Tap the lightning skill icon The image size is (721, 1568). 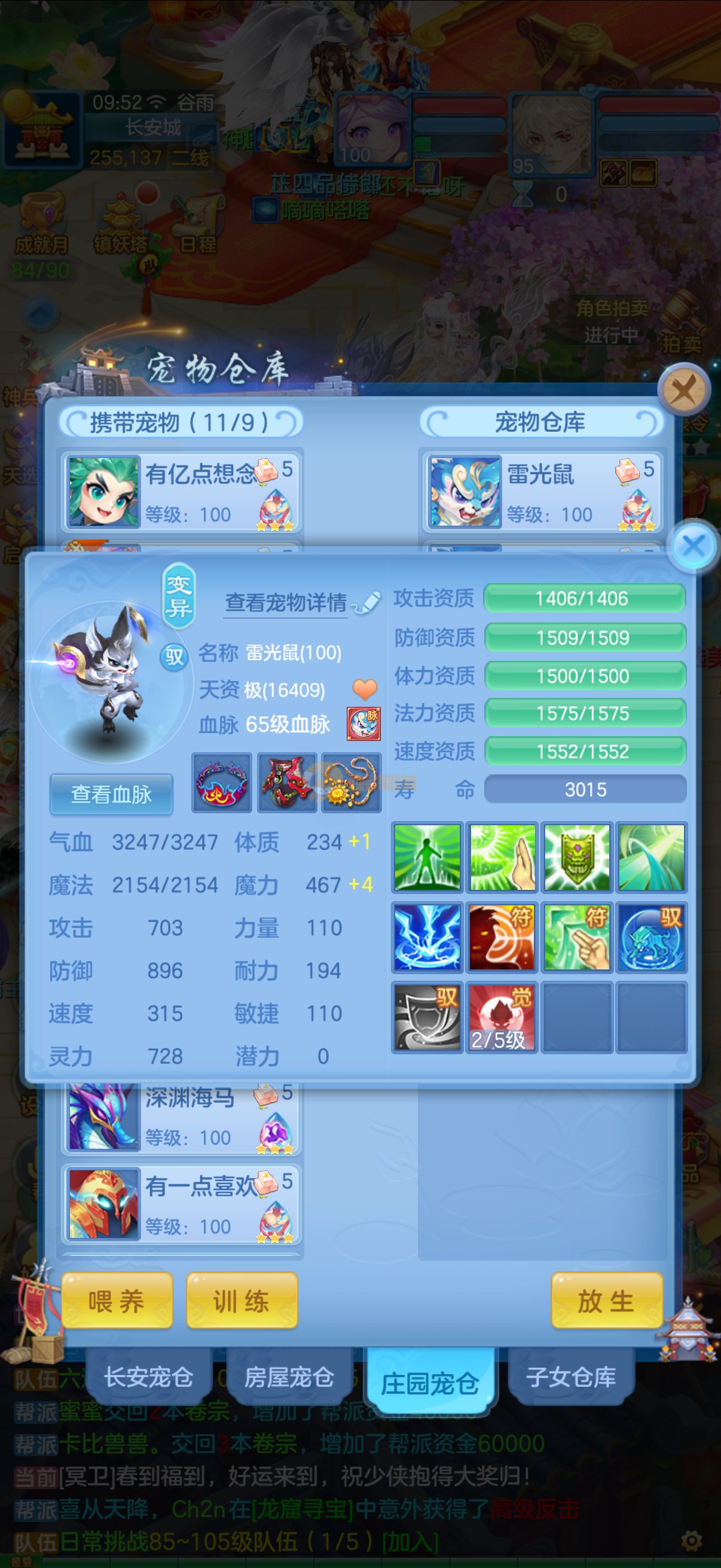[427, 936]
